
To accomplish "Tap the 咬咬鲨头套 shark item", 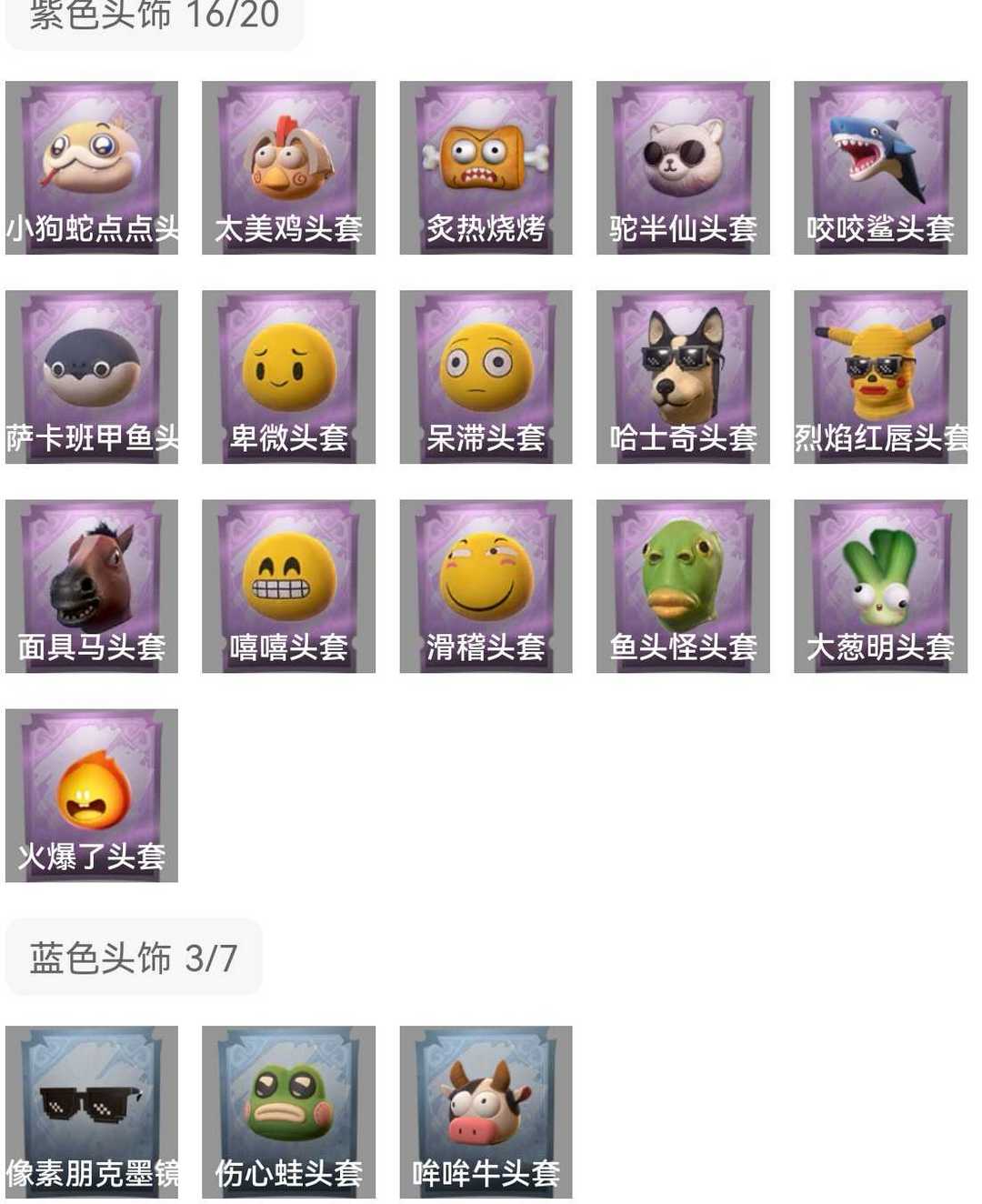I will pyautogui.click(x=880, y=167).
